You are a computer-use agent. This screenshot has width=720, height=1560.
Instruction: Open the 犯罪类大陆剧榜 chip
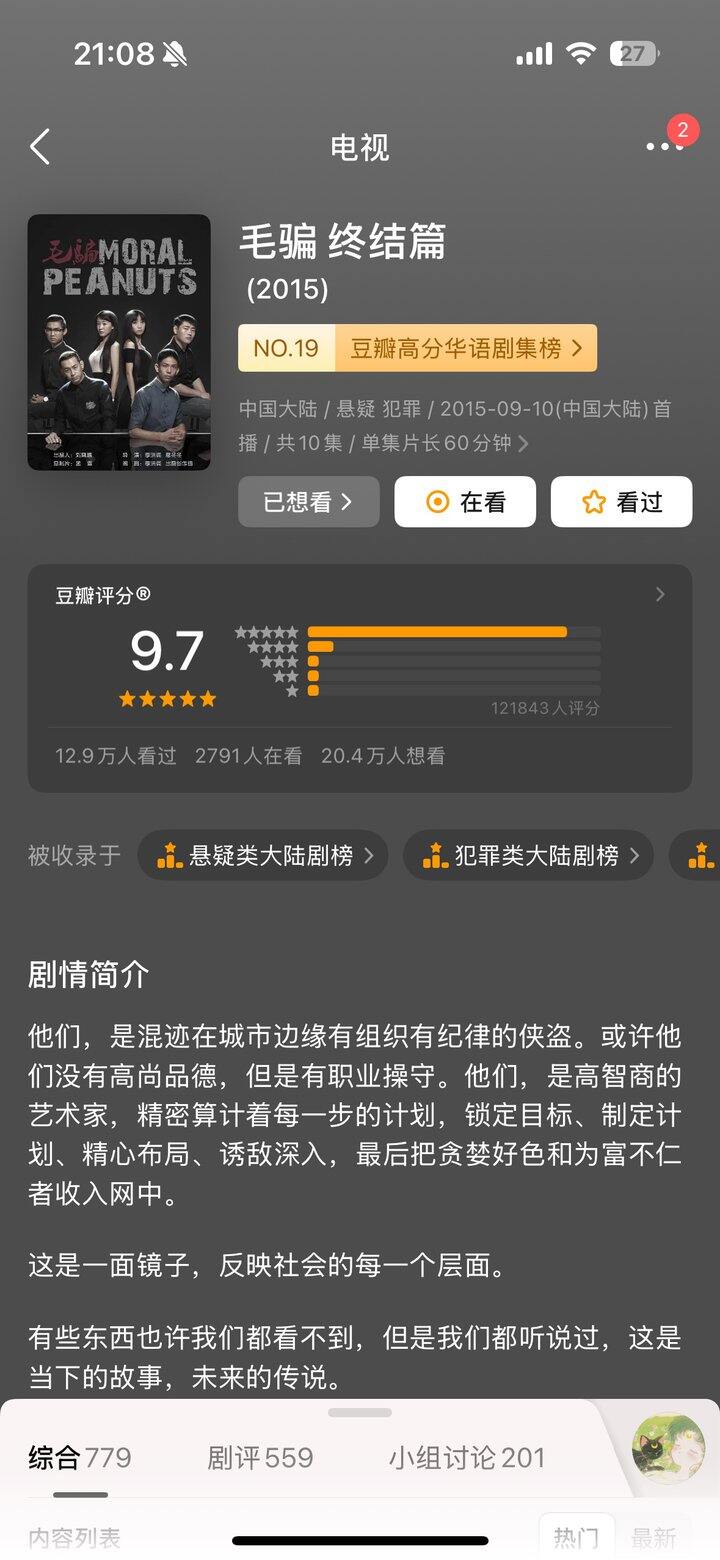(528, 856)
